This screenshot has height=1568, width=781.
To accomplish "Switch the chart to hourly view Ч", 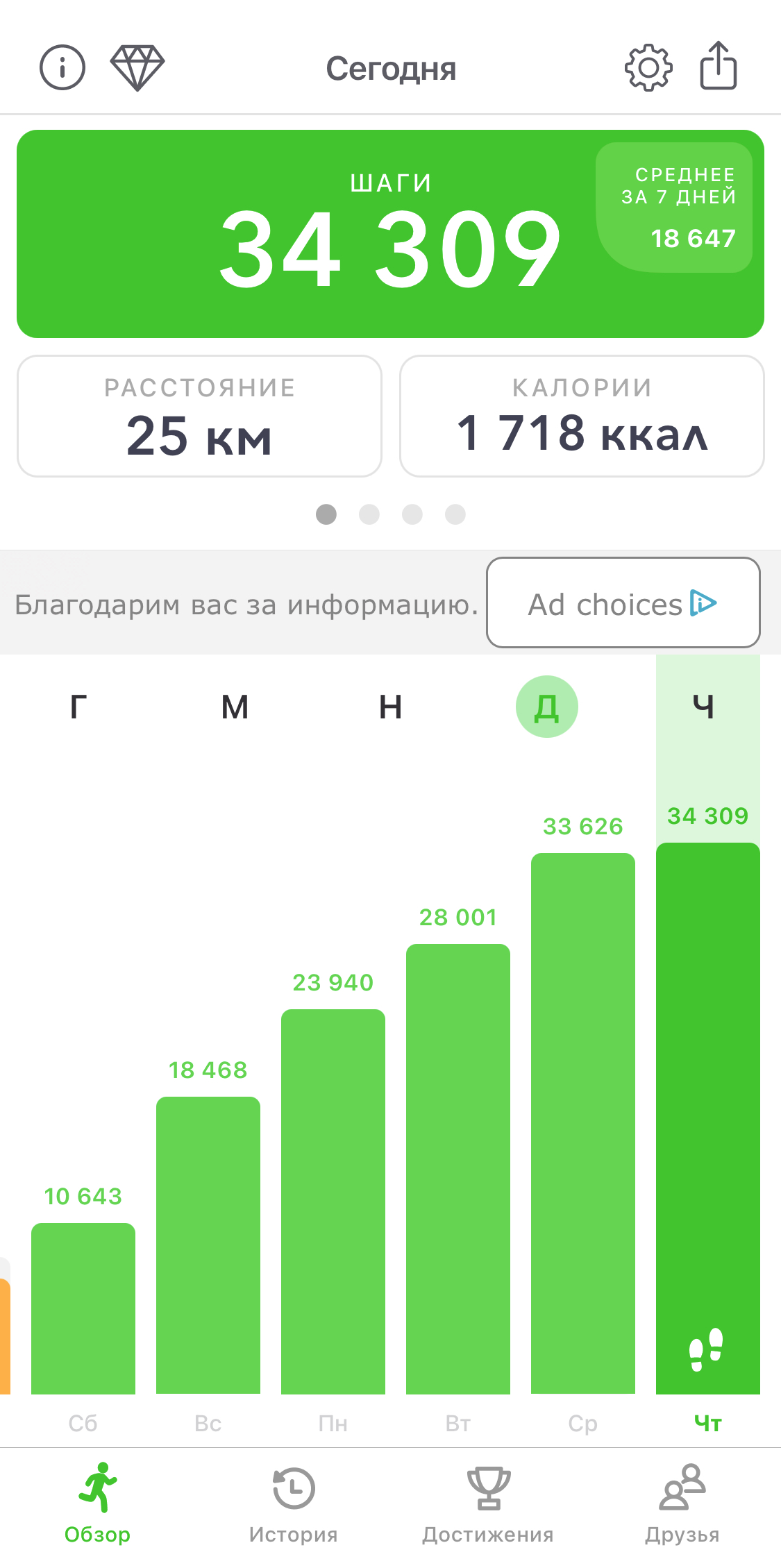I will (703, 707).
